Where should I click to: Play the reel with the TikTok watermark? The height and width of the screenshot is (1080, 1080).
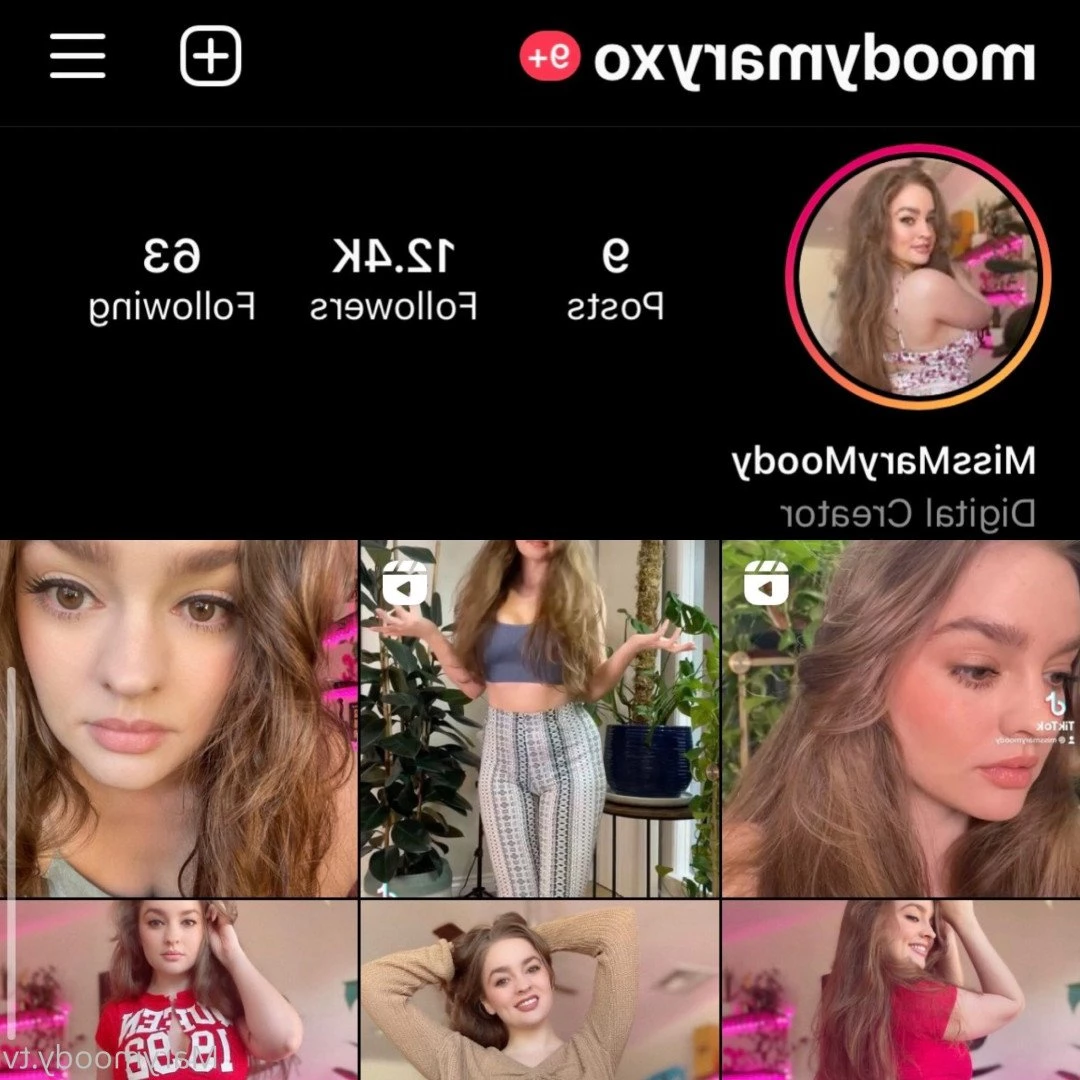click(x=901, y=718)
